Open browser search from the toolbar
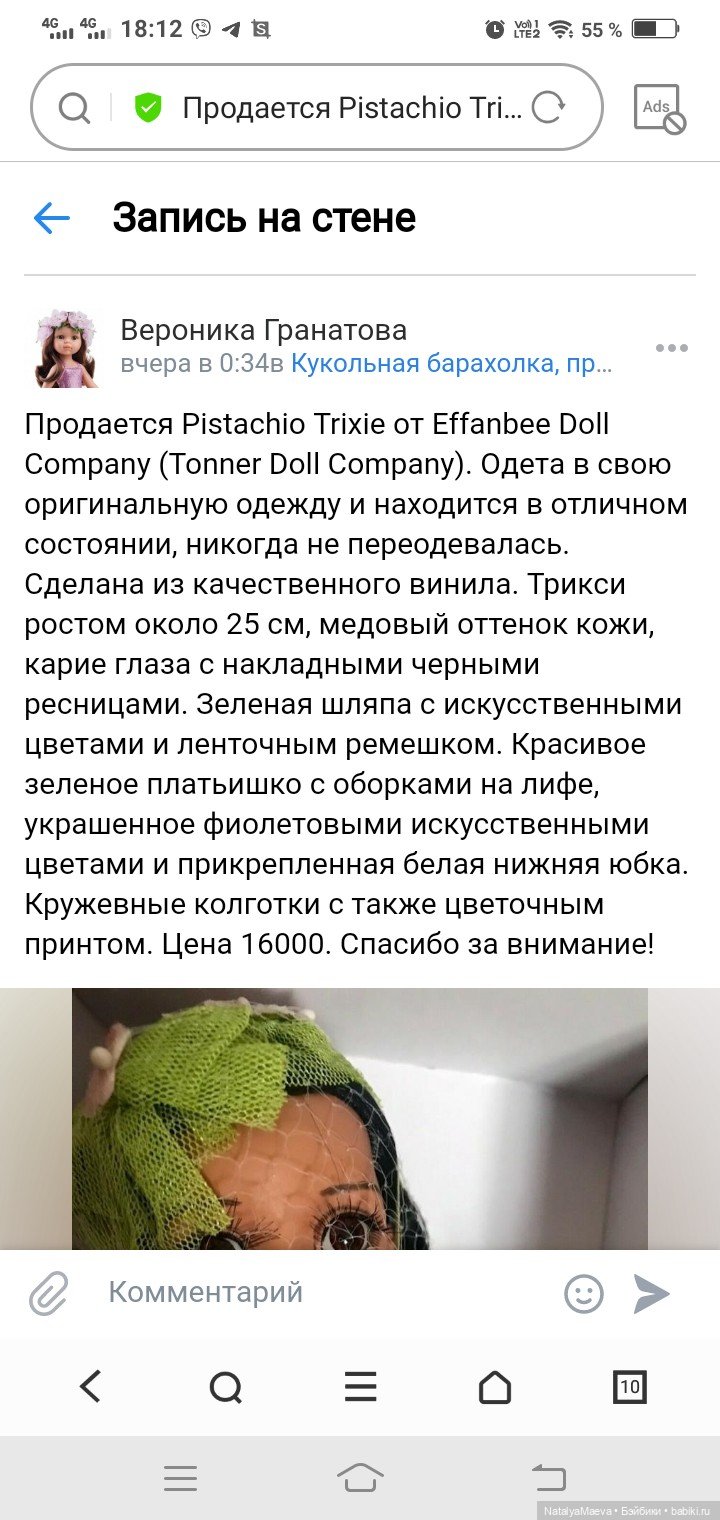Viewport: 720px width, 1520px height. click(226, 1387)
